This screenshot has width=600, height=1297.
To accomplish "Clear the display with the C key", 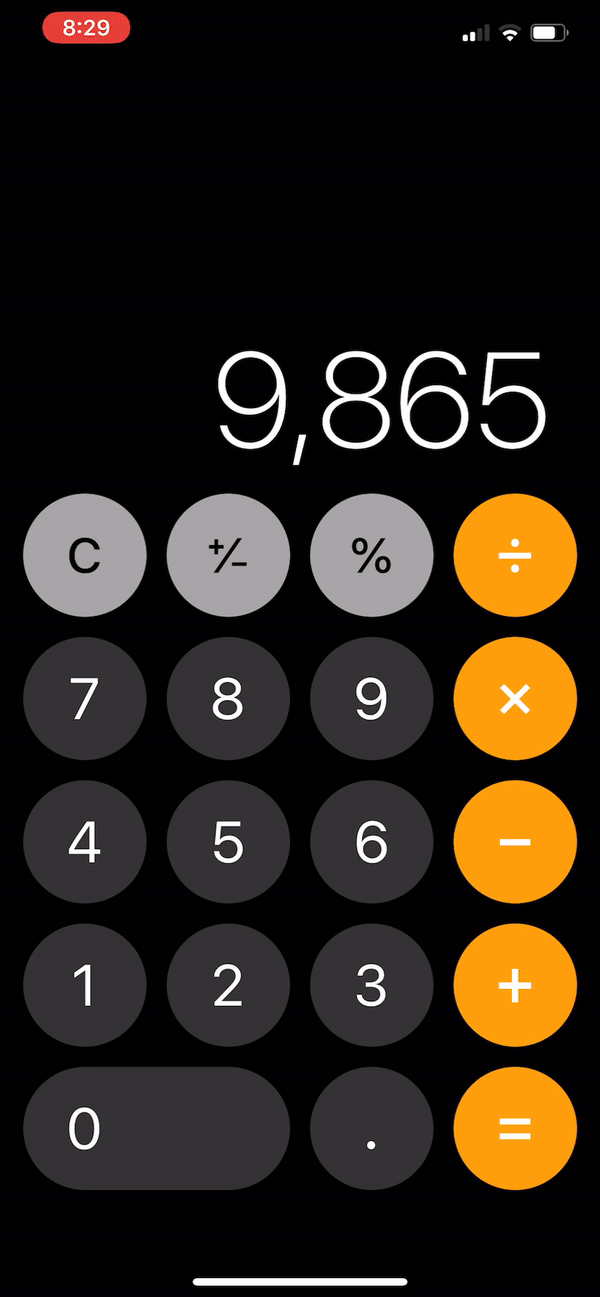I will click(x=85, y=555).
